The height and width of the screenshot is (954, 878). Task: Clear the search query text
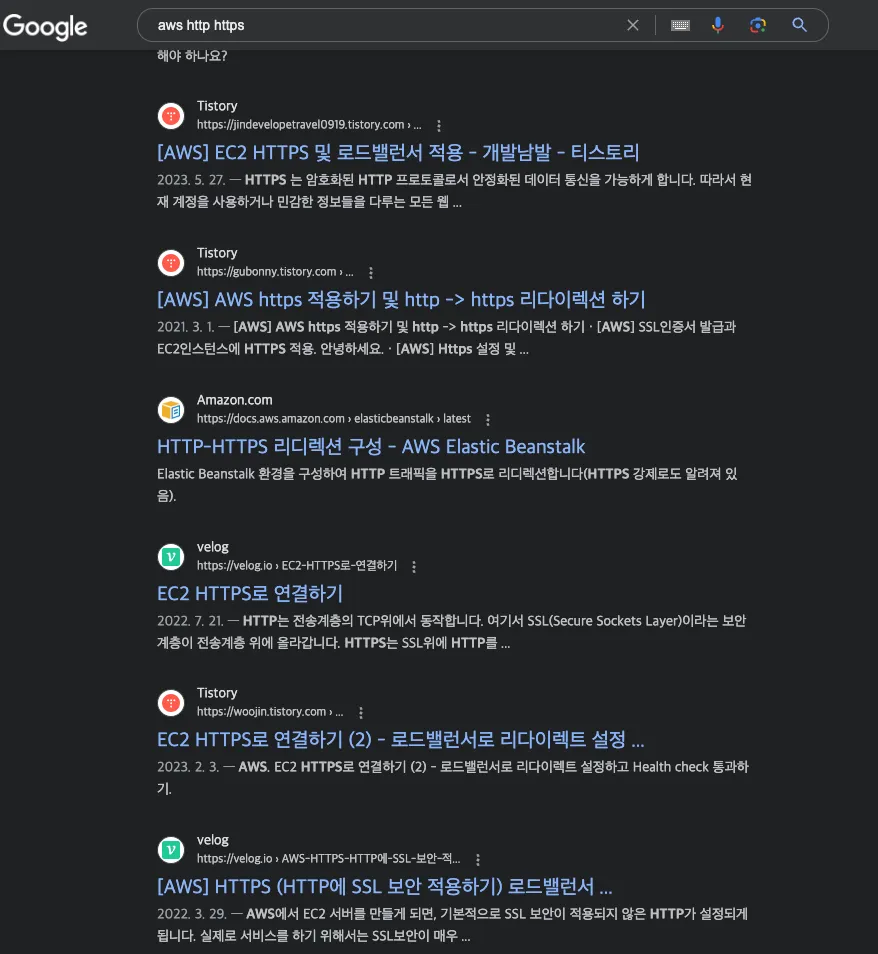click(x=633, y=25)
